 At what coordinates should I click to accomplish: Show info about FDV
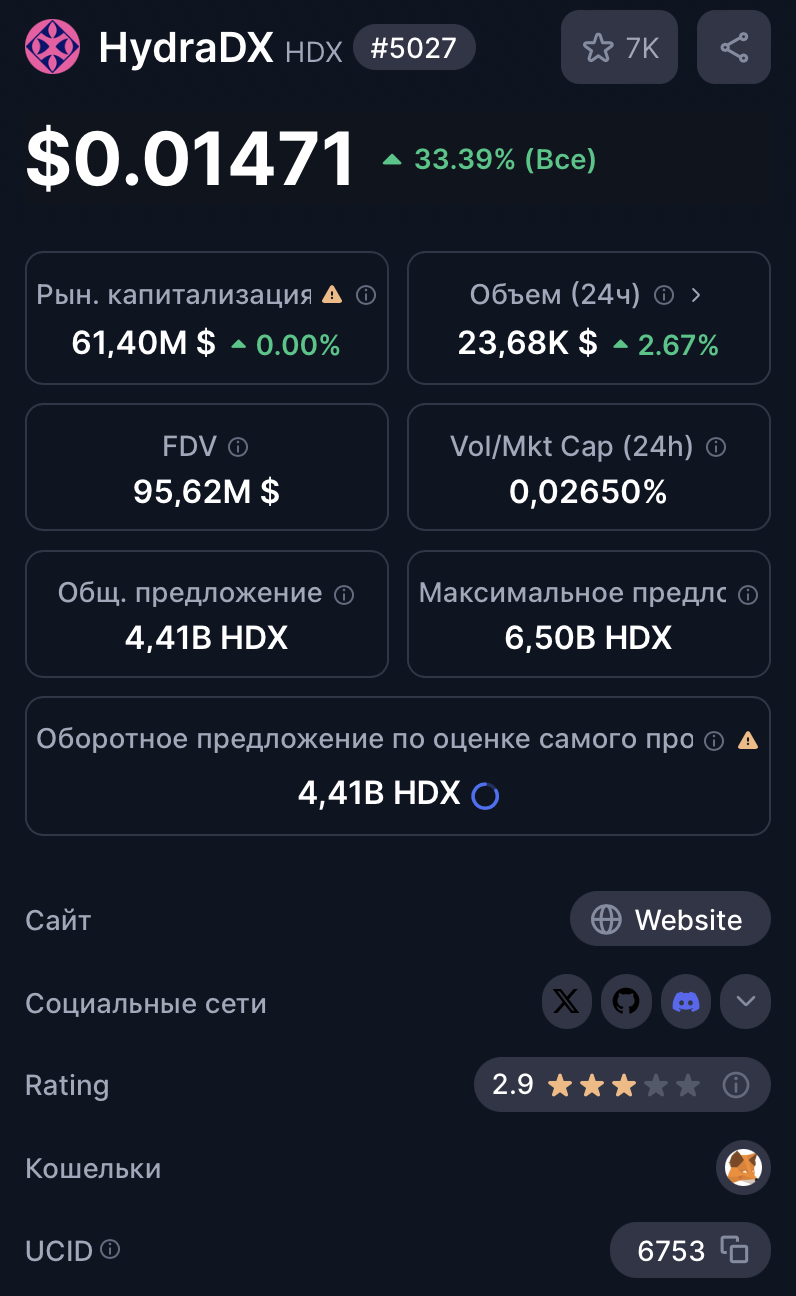click(x=238, y=447)
